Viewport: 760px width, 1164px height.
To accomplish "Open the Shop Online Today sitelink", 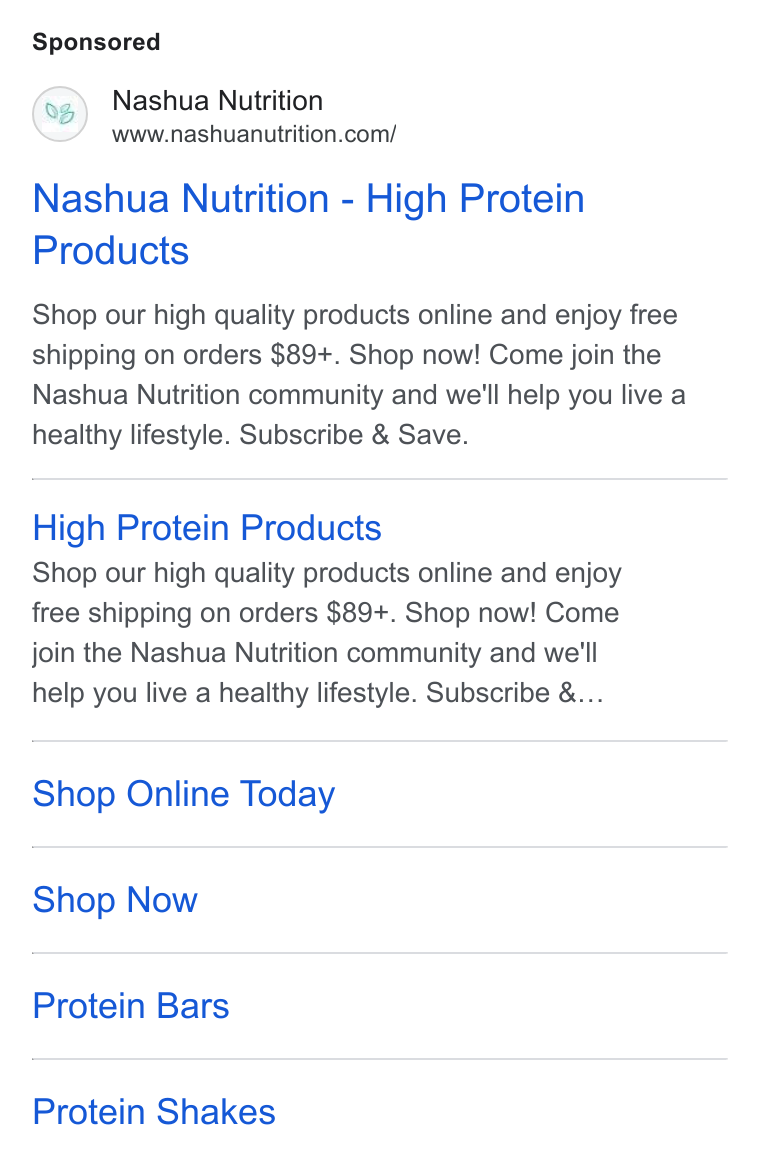I will tap(184, 794).
